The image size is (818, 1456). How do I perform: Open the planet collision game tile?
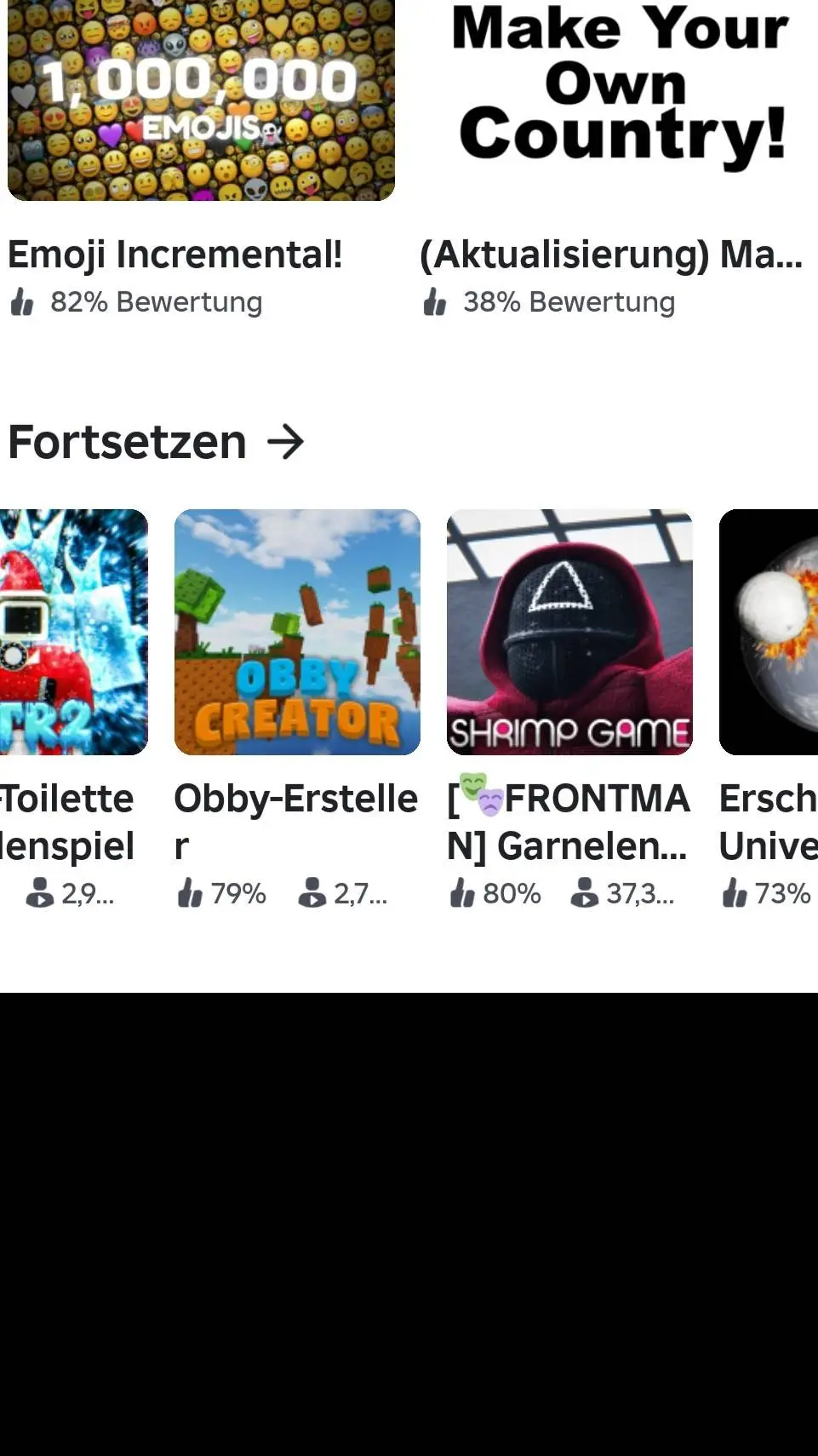pyautogui.click(x=769, y=632)
